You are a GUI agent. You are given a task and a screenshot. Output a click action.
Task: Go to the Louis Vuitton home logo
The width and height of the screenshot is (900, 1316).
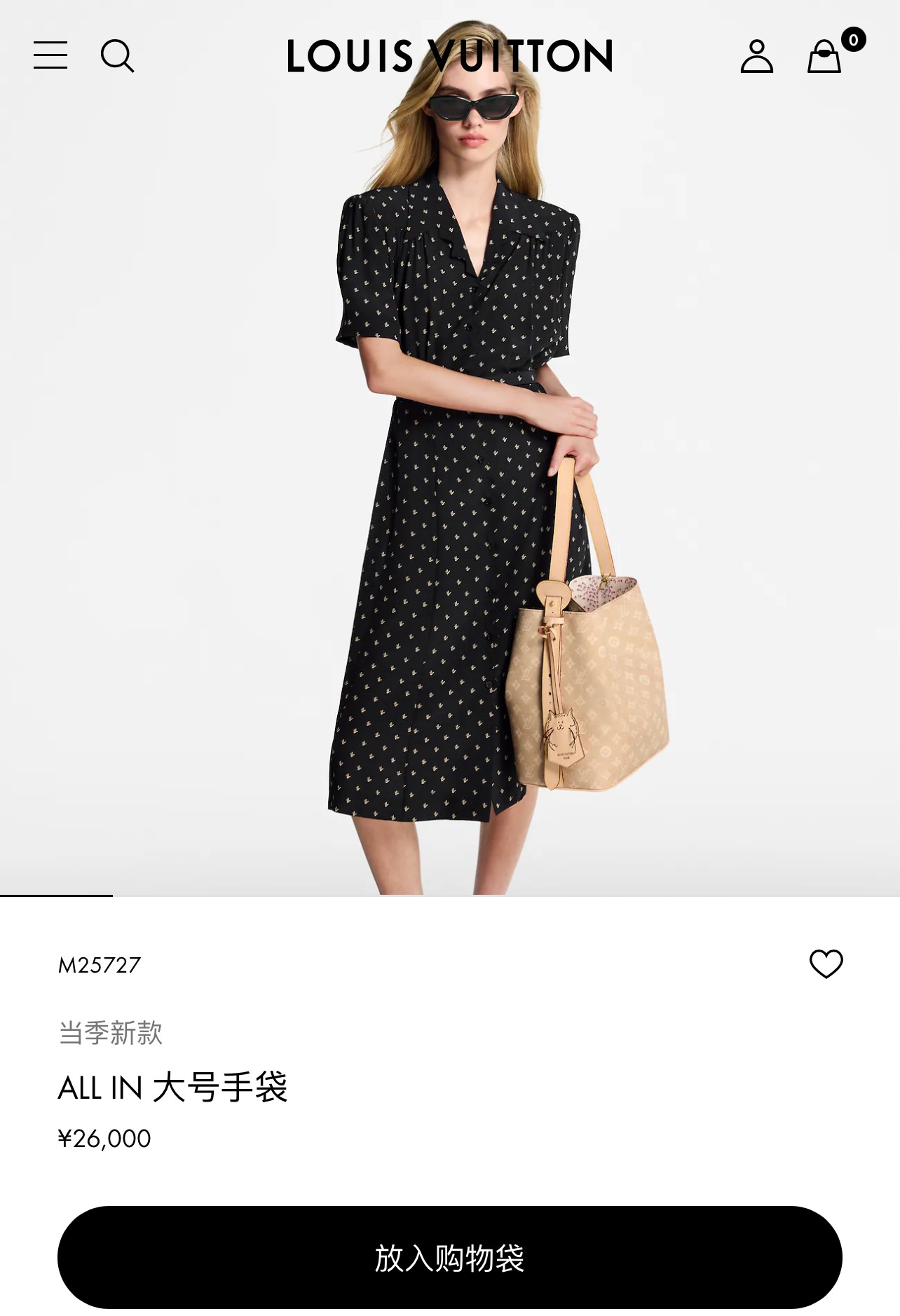(x=450, y=56)
